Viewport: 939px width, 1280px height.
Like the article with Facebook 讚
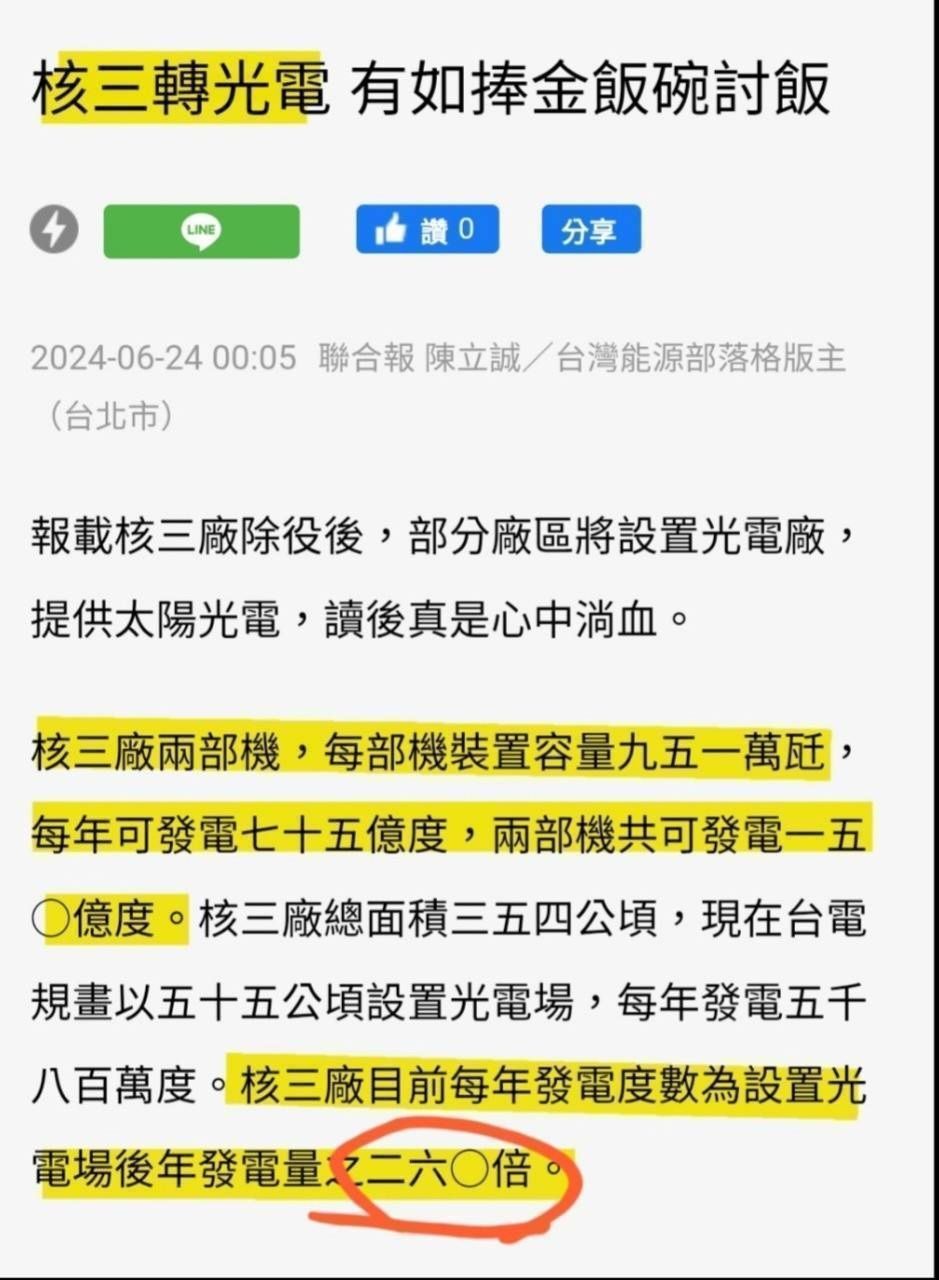click(427, 230)
